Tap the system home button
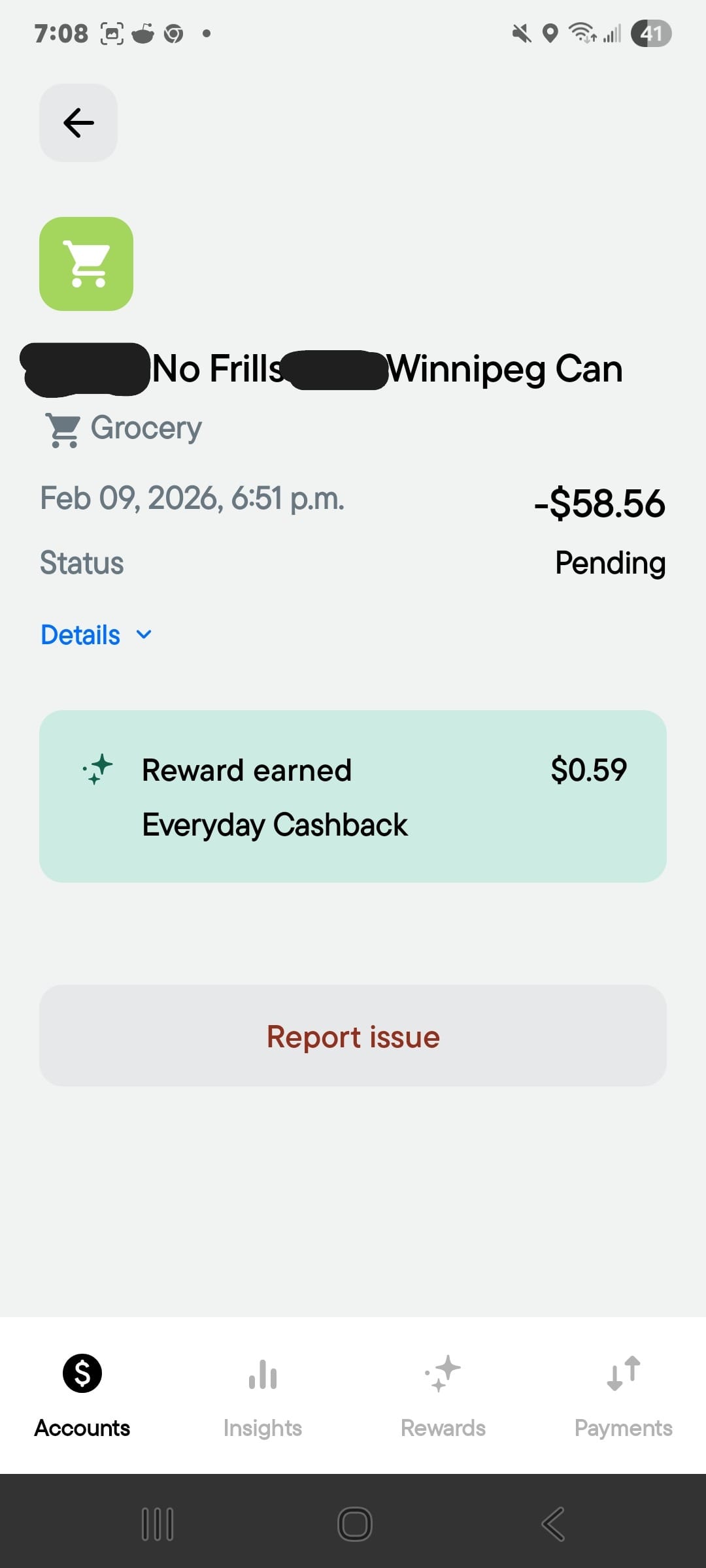Image resolution: width=706 pixels, height=1568 pixels. 354,1524
